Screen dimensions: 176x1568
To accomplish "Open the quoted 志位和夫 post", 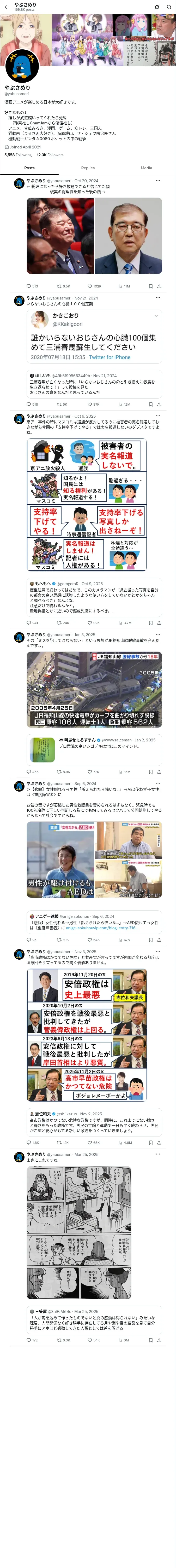I will [94, 1122].
